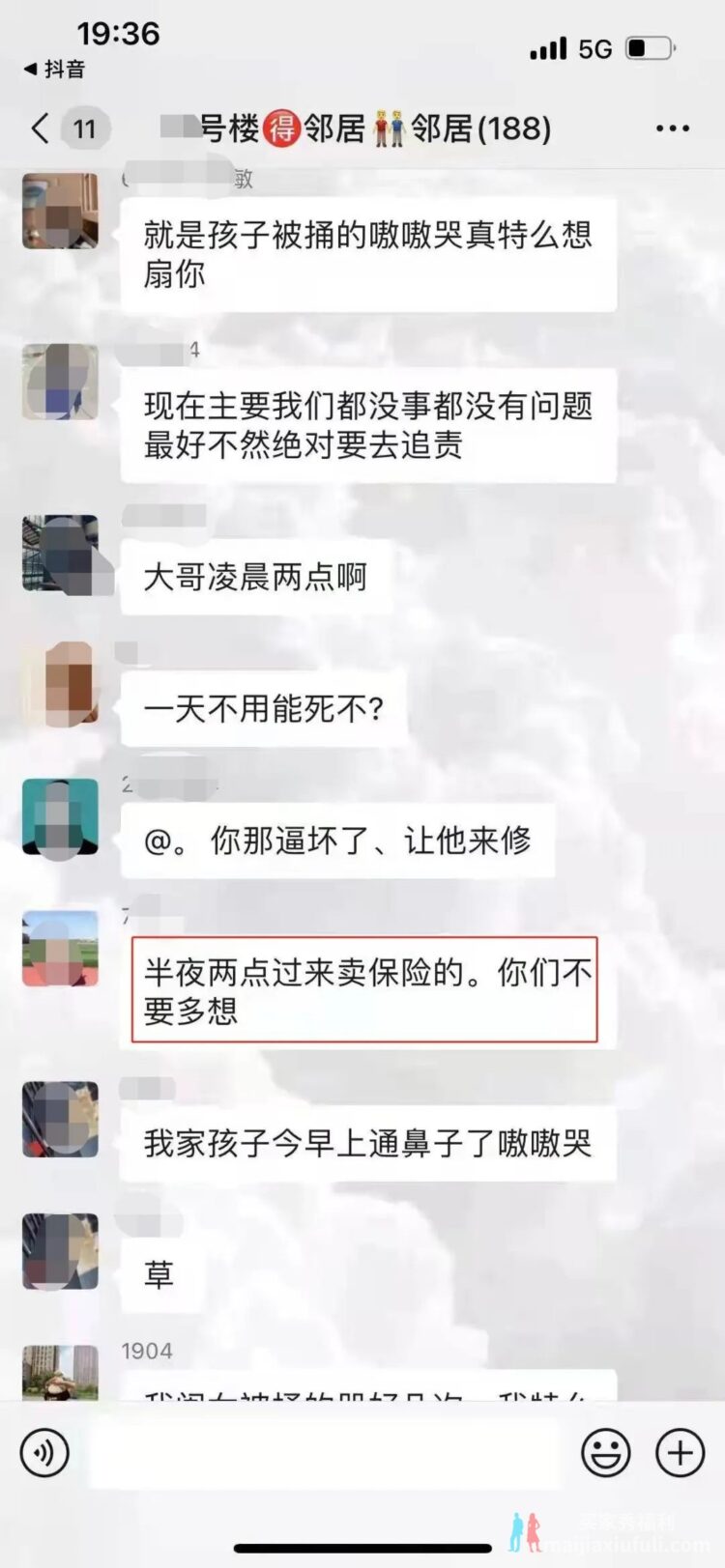
Task: Return to 抖音 app
Action: click(x=55, y=70)
